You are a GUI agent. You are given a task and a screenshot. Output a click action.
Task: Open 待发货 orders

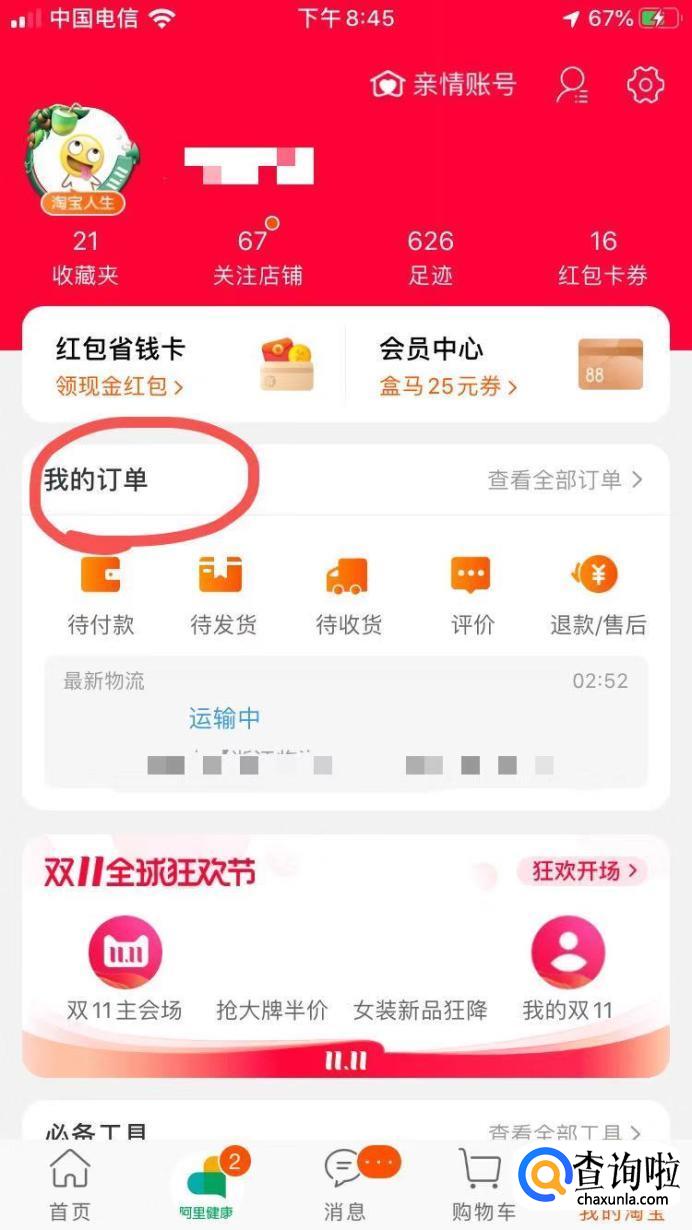click(x=223, y=596)
